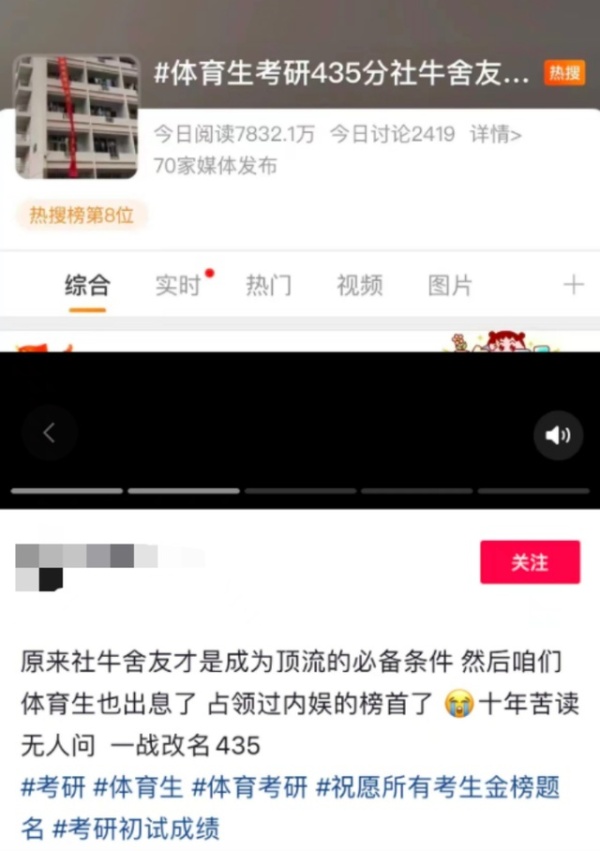Follow the post author with 关注

529,562
